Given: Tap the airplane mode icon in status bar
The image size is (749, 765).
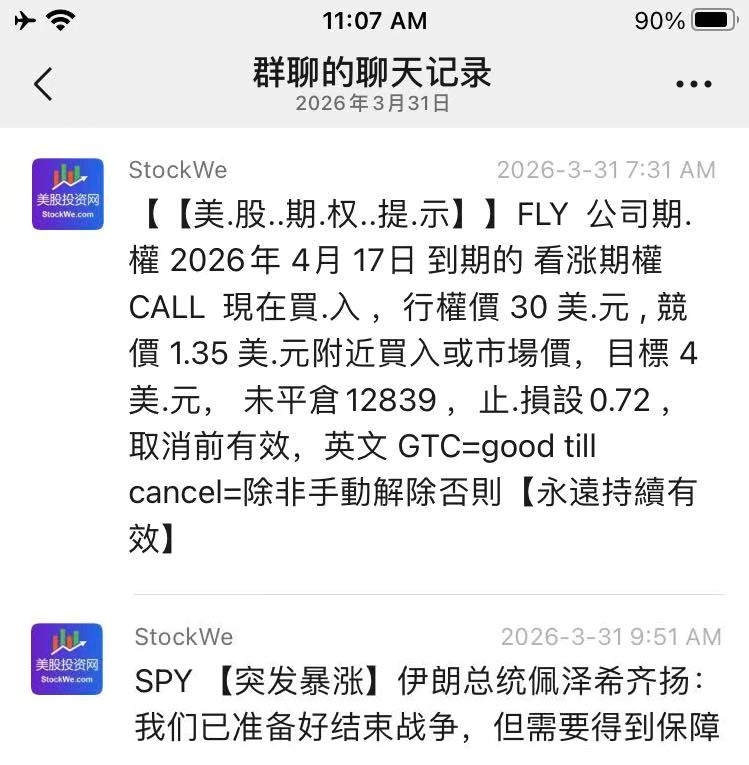Looking at the screenshot, I should (24, 17).
